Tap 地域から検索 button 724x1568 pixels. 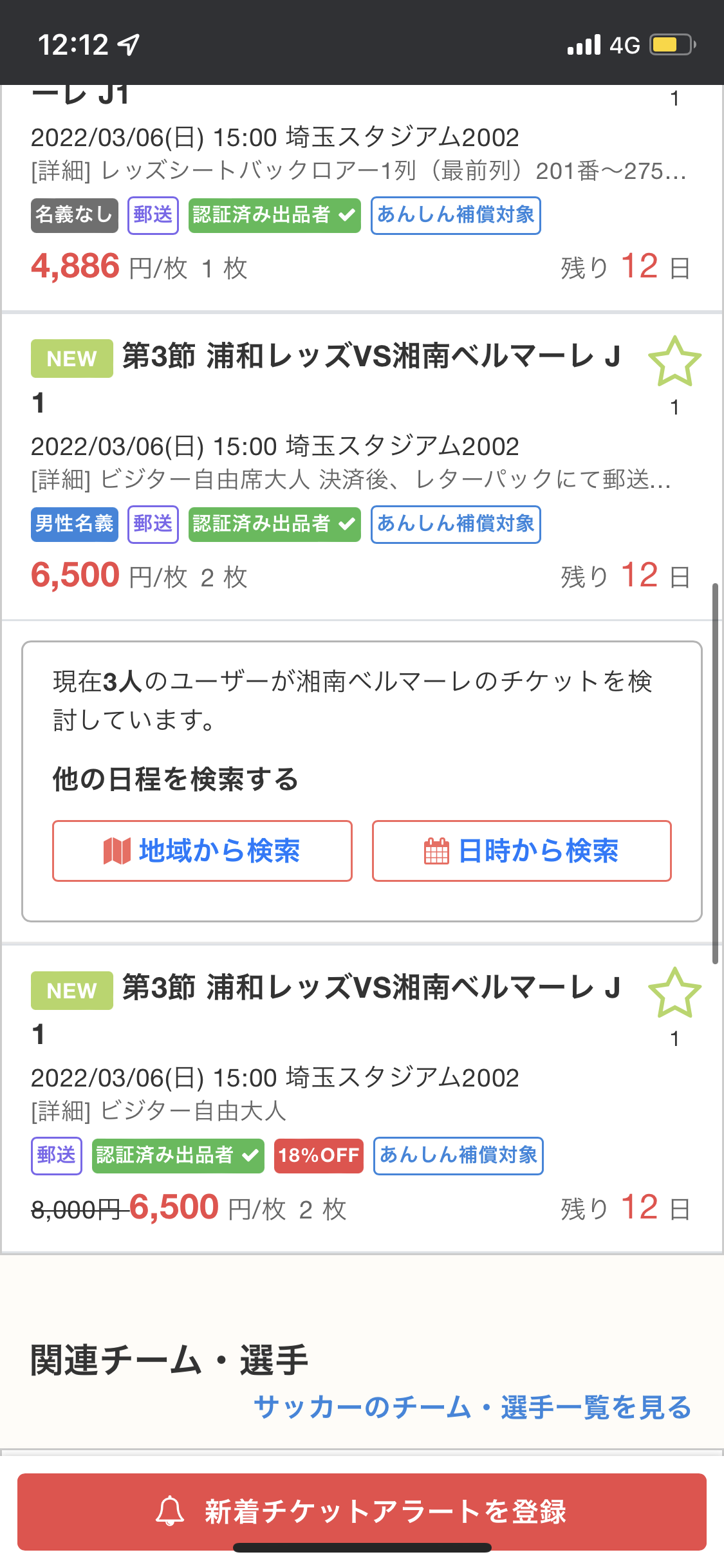202,850
